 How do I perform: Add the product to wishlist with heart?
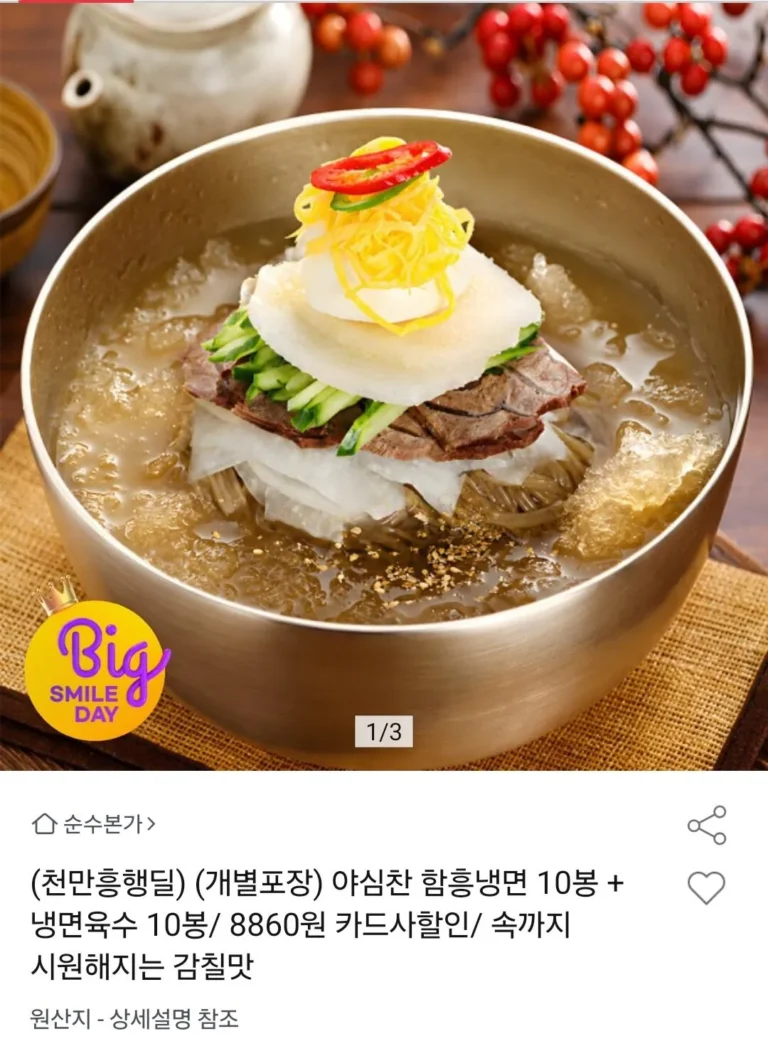pyautogui.click(x=706, y=888)
